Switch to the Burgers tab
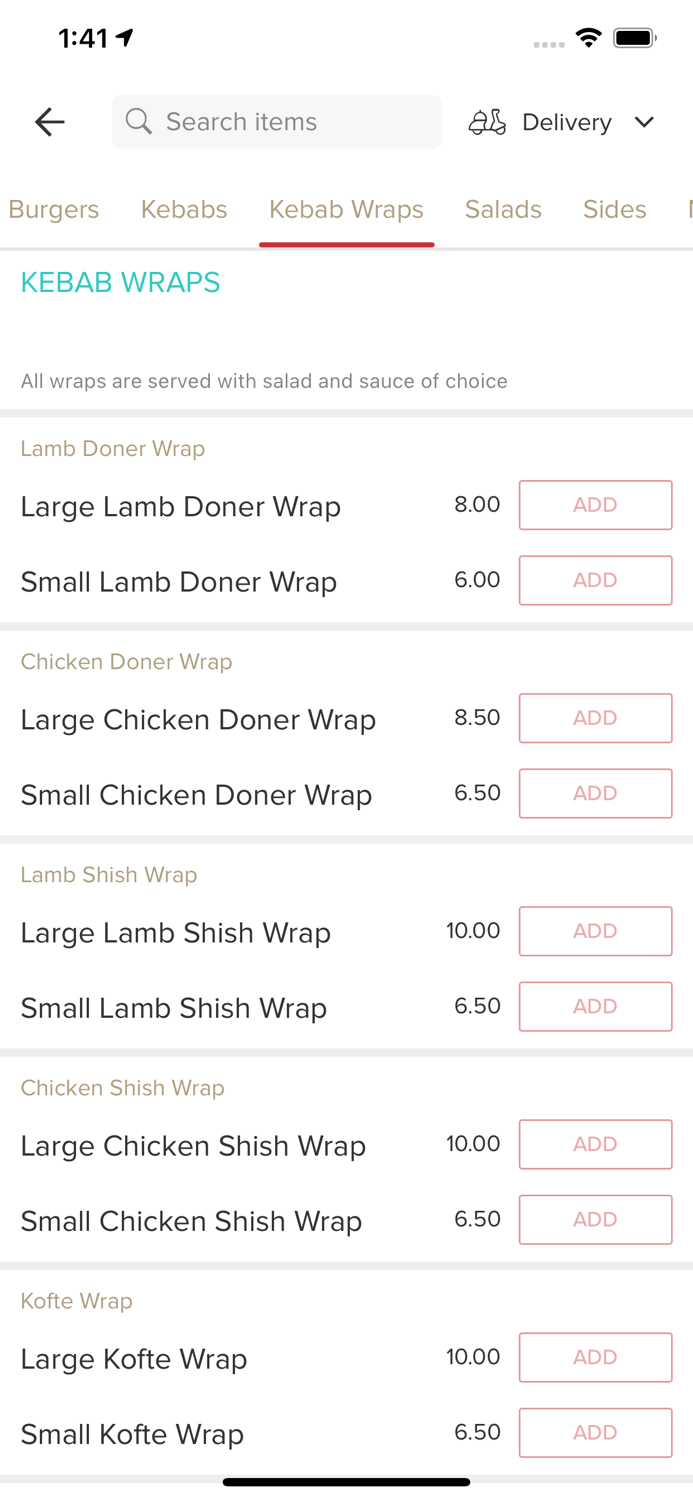Screen dimensions: 693x1500 point(54,209)
